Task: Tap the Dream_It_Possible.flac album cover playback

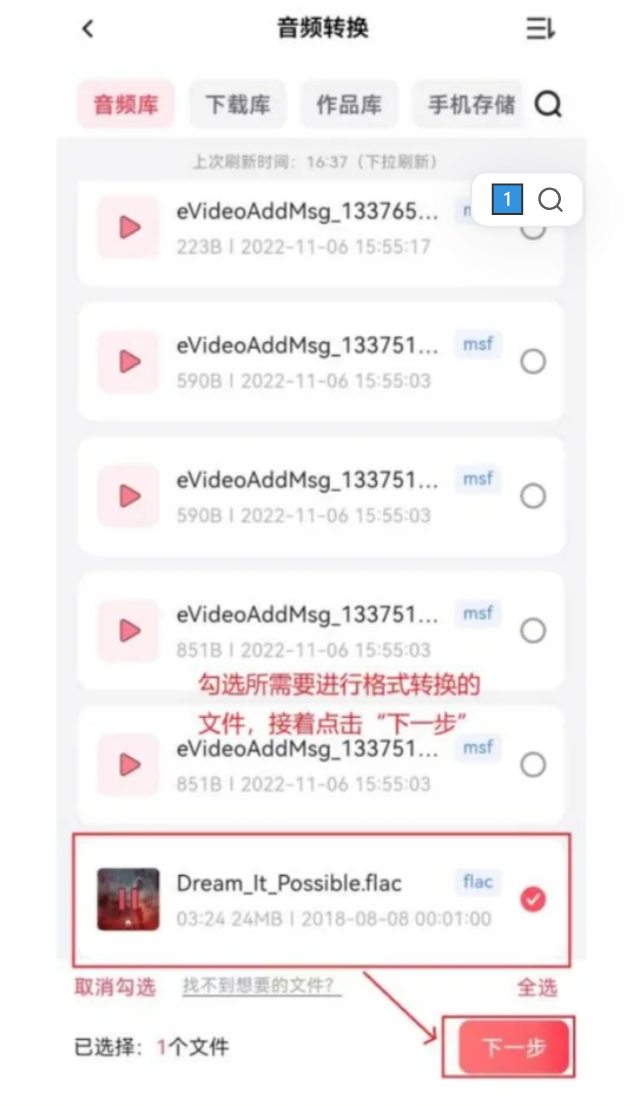Action: pos(128,899)
